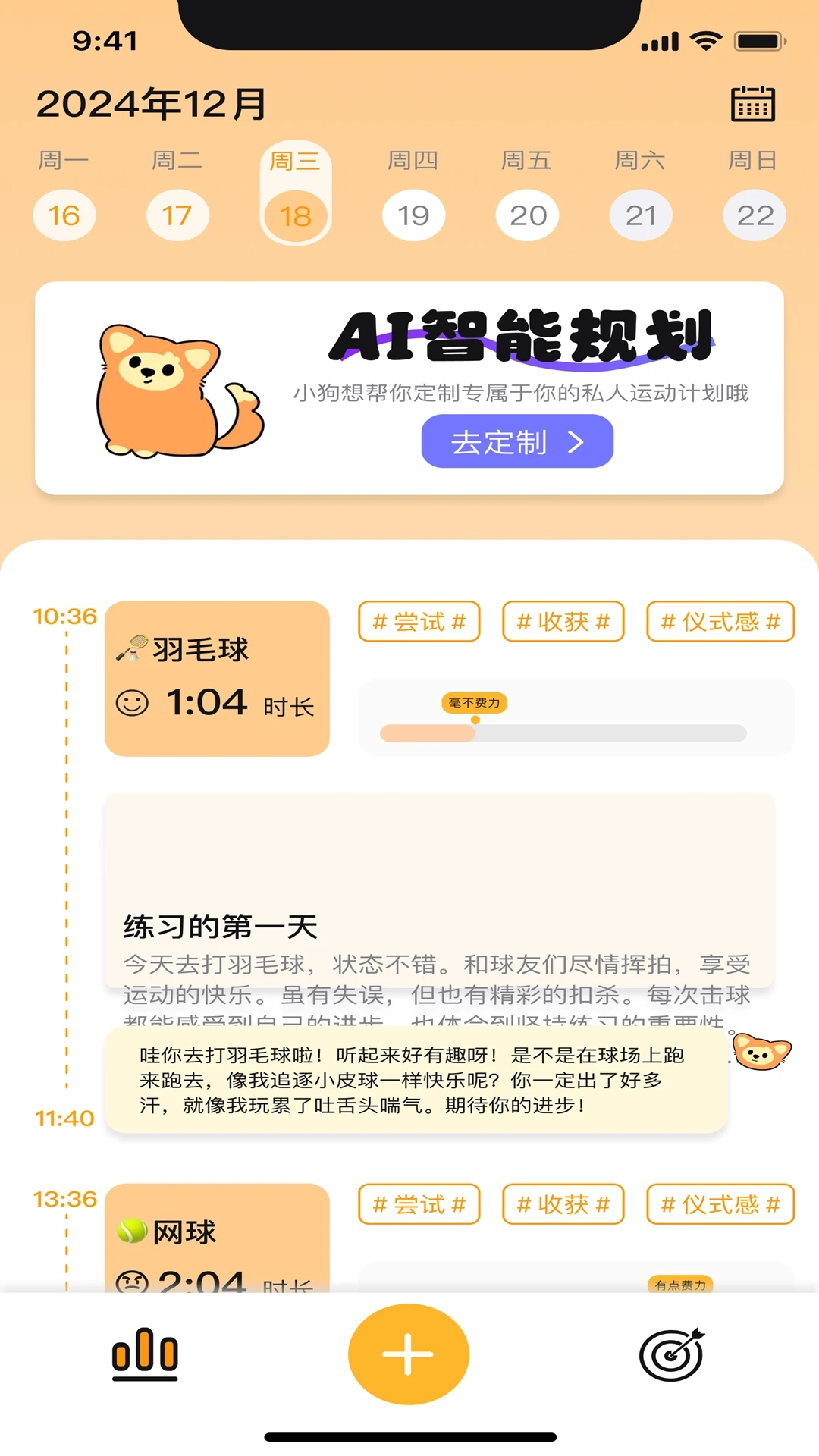Tap the plus button to add a record
Screen dimensions: 819x1456
point(408,1354)
